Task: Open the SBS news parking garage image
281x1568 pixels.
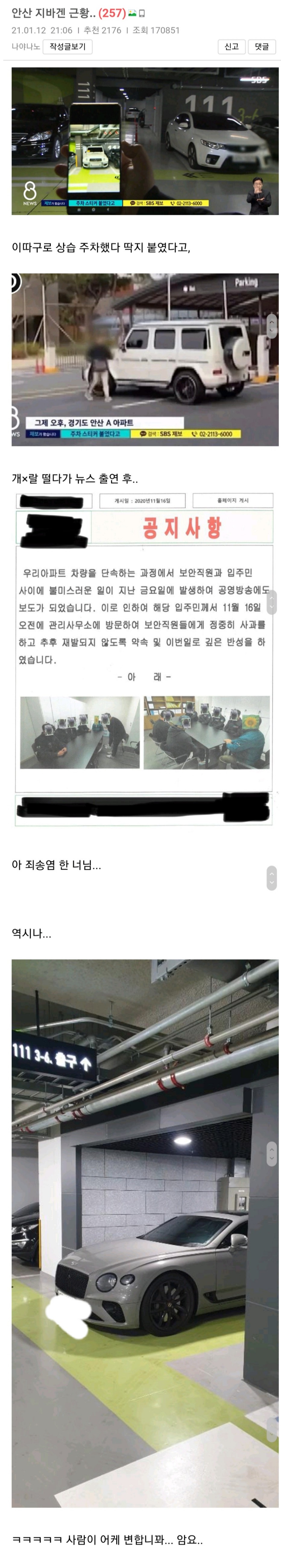Action: [145, 141]
